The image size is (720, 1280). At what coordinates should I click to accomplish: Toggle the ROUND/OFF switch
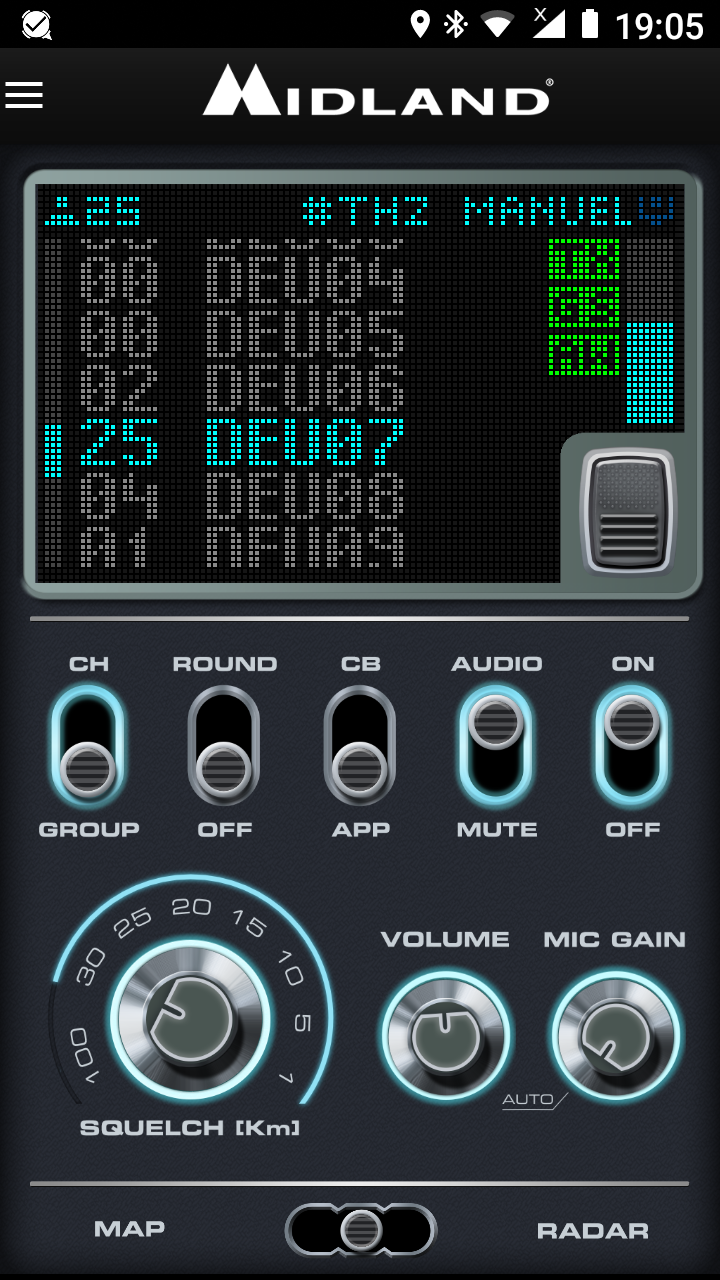[224, 745]
